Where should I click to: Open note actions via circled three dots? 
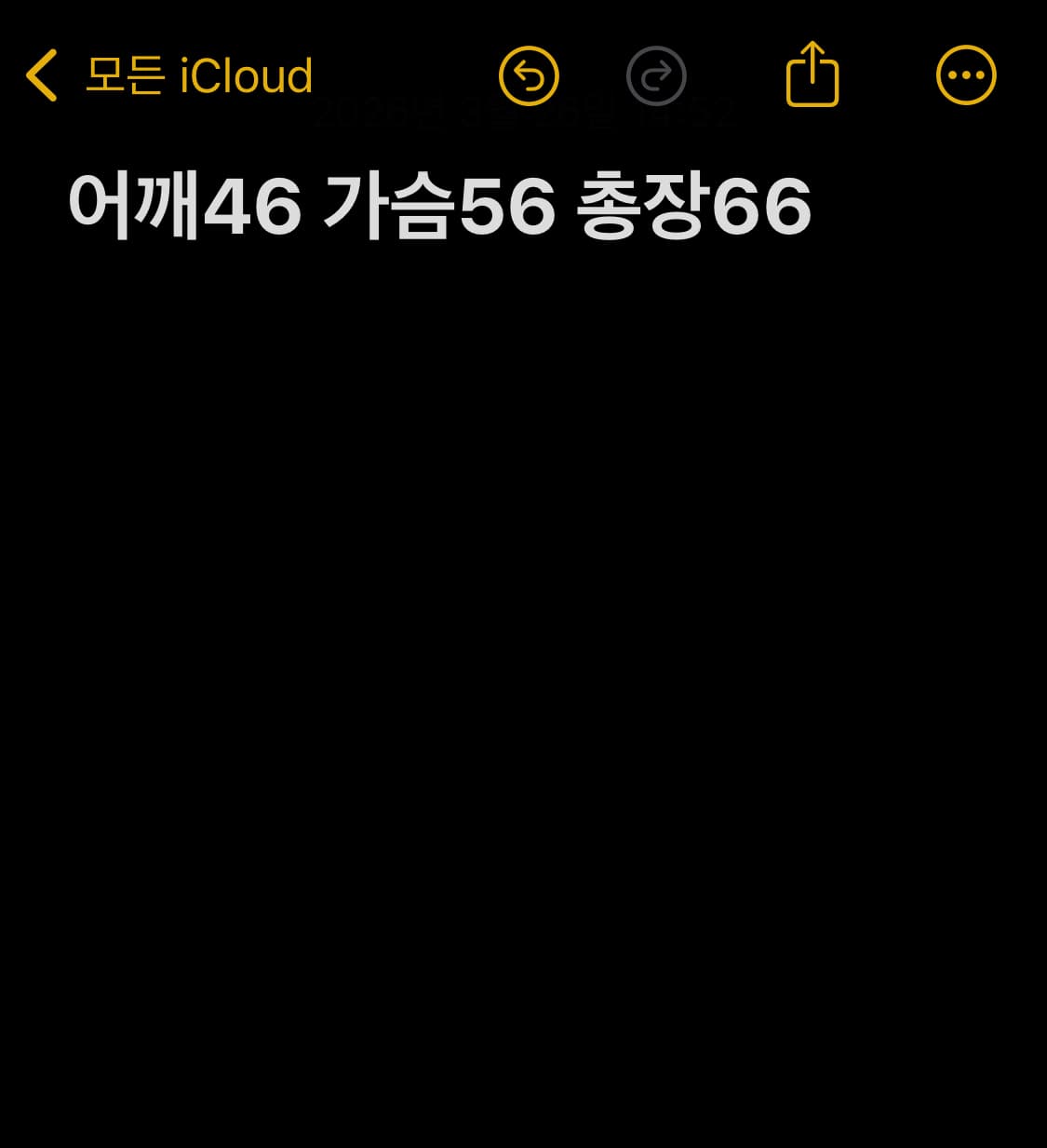tap(965, 74)
